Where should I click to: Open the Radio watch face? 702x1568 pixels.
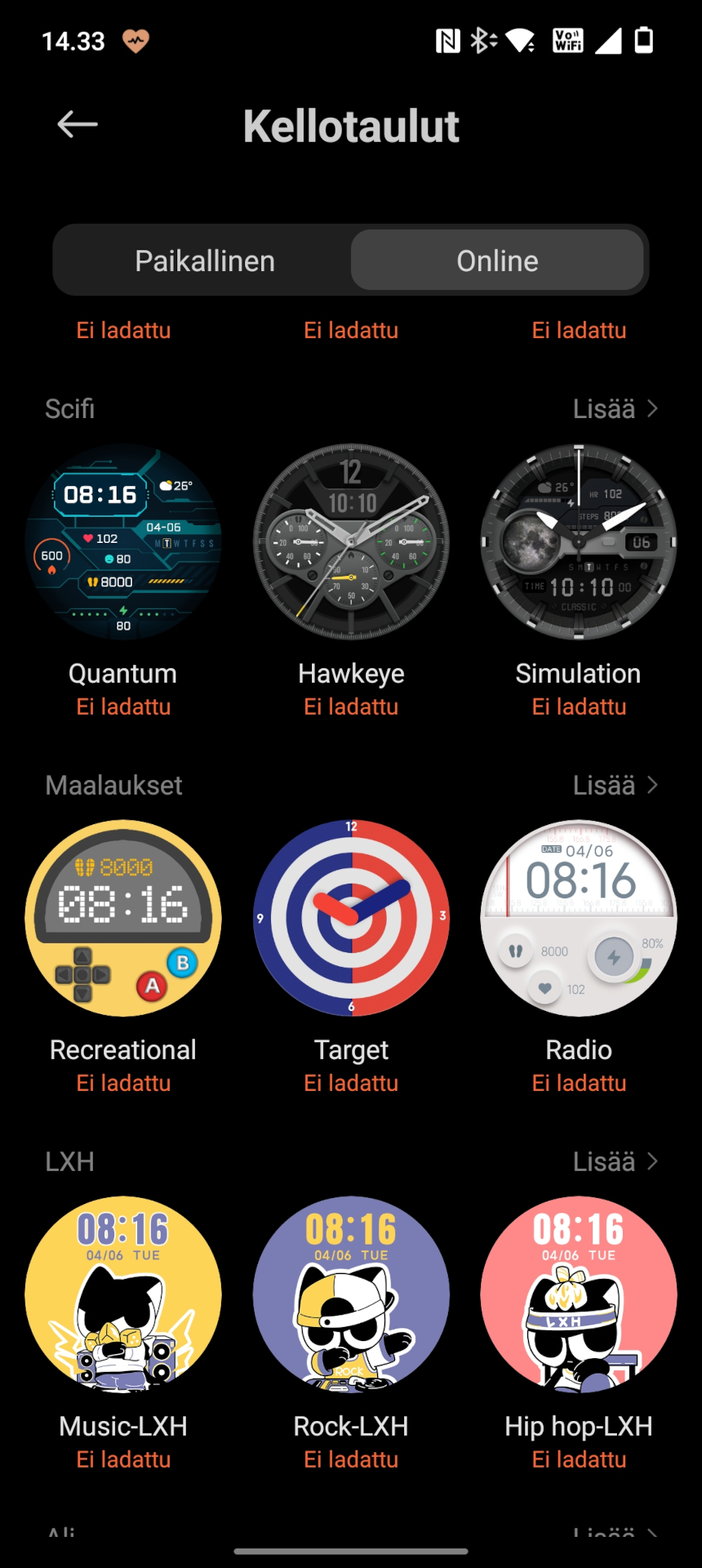pyautogui.click(x=579, y=918)
